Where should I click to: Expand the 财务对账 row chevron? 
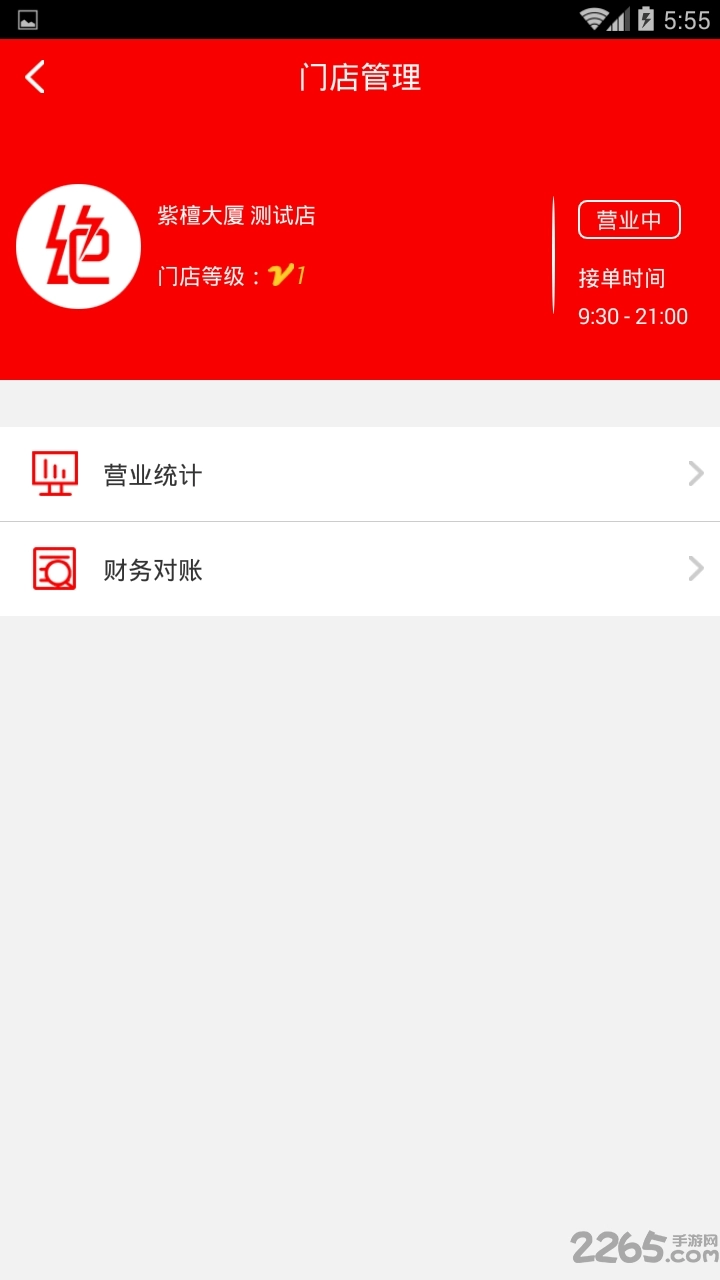pyautogui.click(x=695, y=568)
